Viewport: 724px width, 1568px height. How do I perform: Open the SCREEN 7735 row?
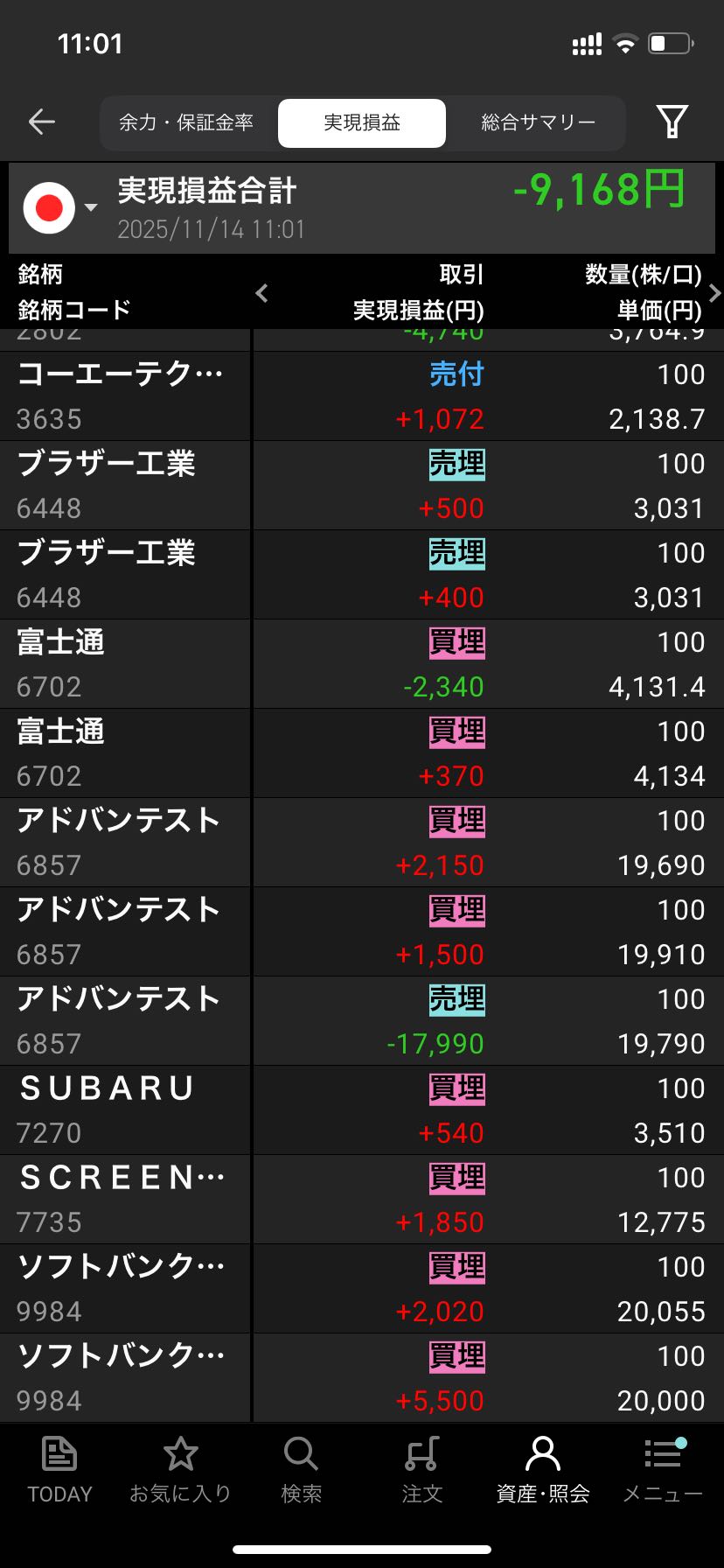coord(362,1199)
